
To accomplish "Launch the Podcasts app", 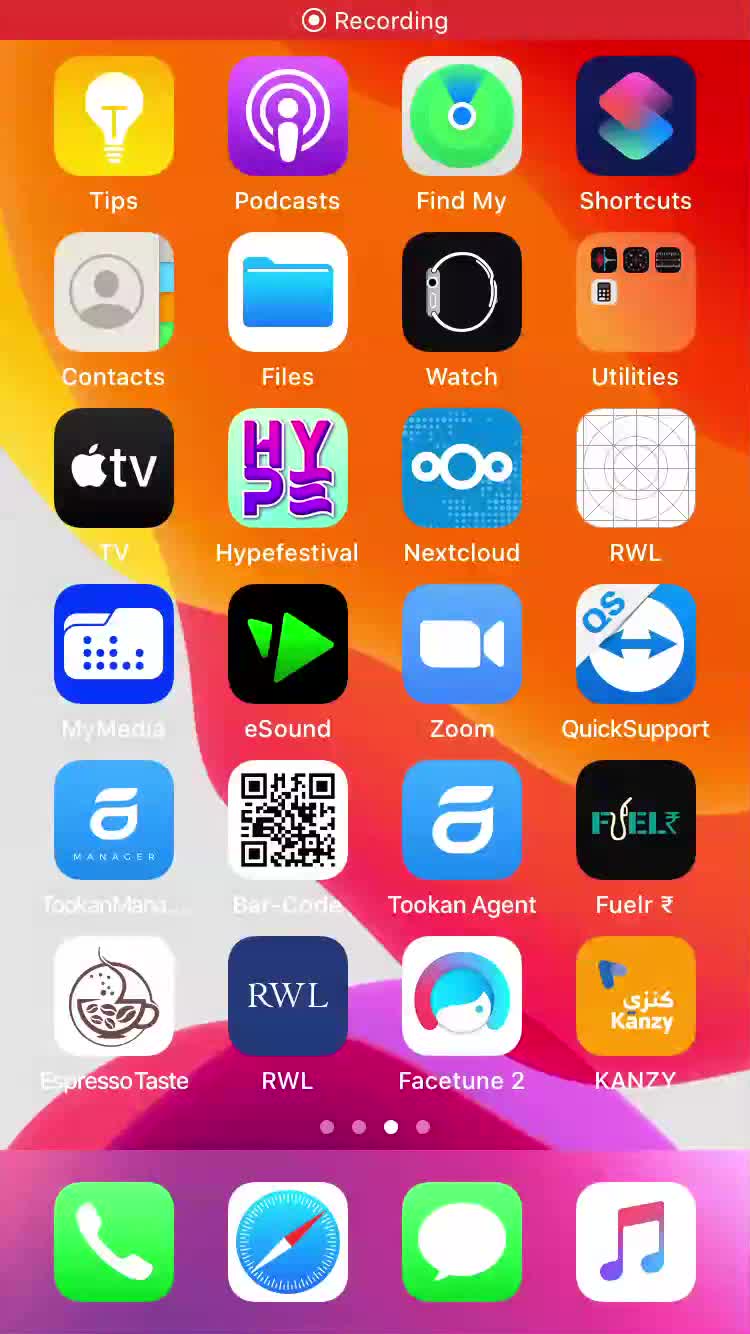I will pos(288,116).
